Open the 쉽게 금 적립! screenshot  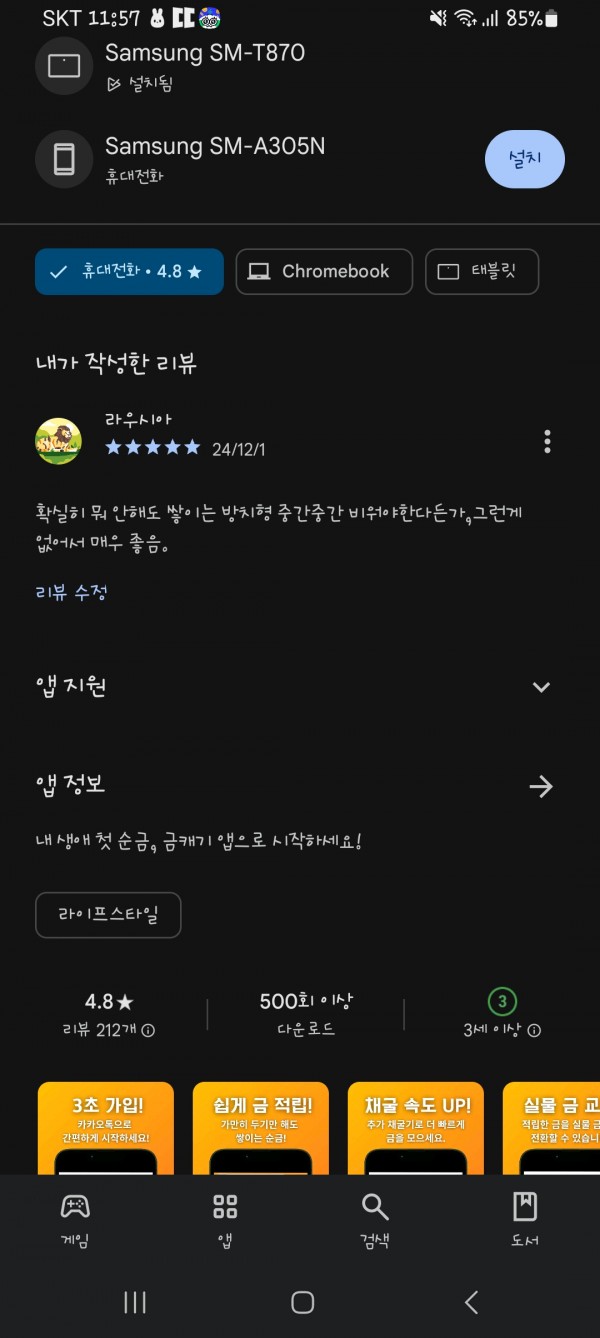click(261, 1128)
